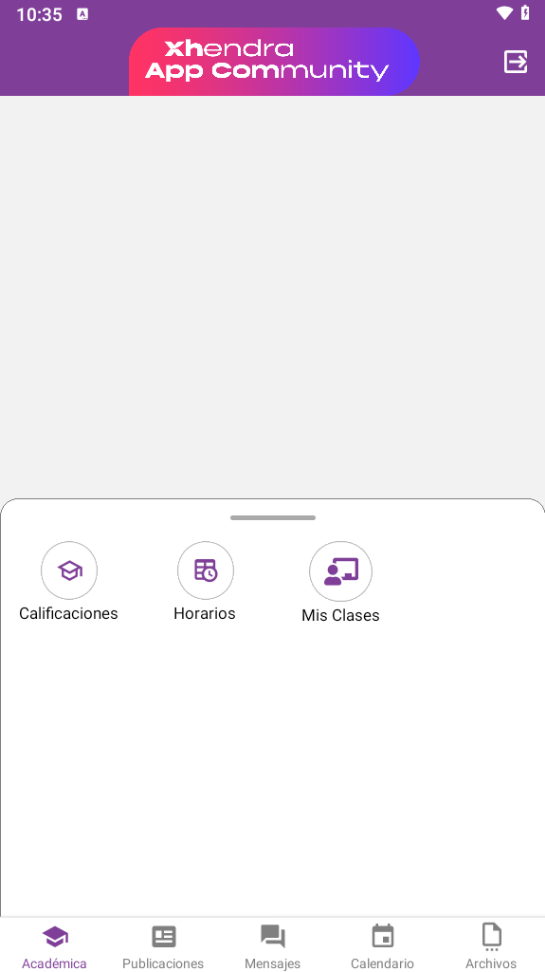Open Horarios
The height and width of the screenshot is (972, 545).
pos(205,581)
